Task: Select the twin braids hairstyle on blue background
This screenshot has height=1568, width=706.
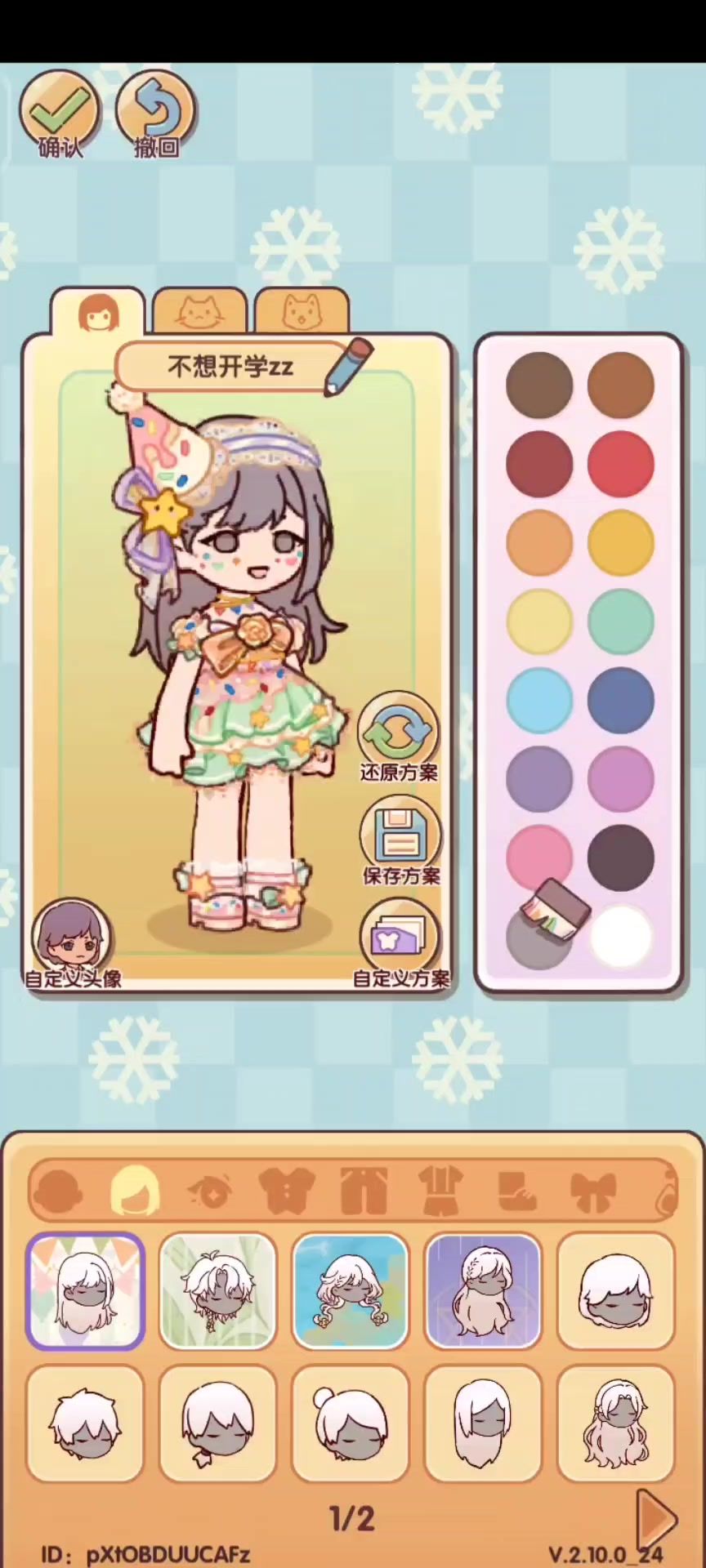Action: [350, 1291]
